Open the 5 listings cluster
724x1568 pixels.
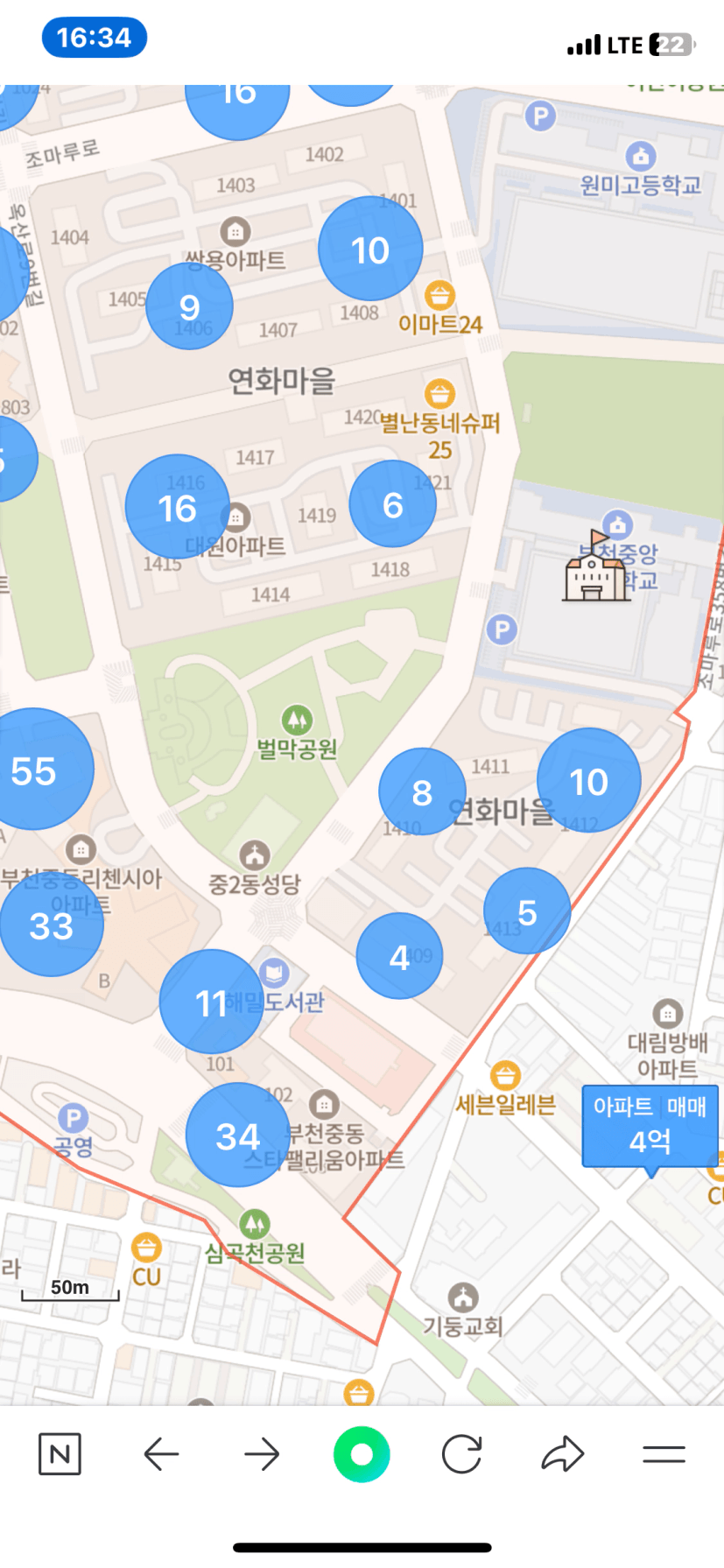pos(526,911)
